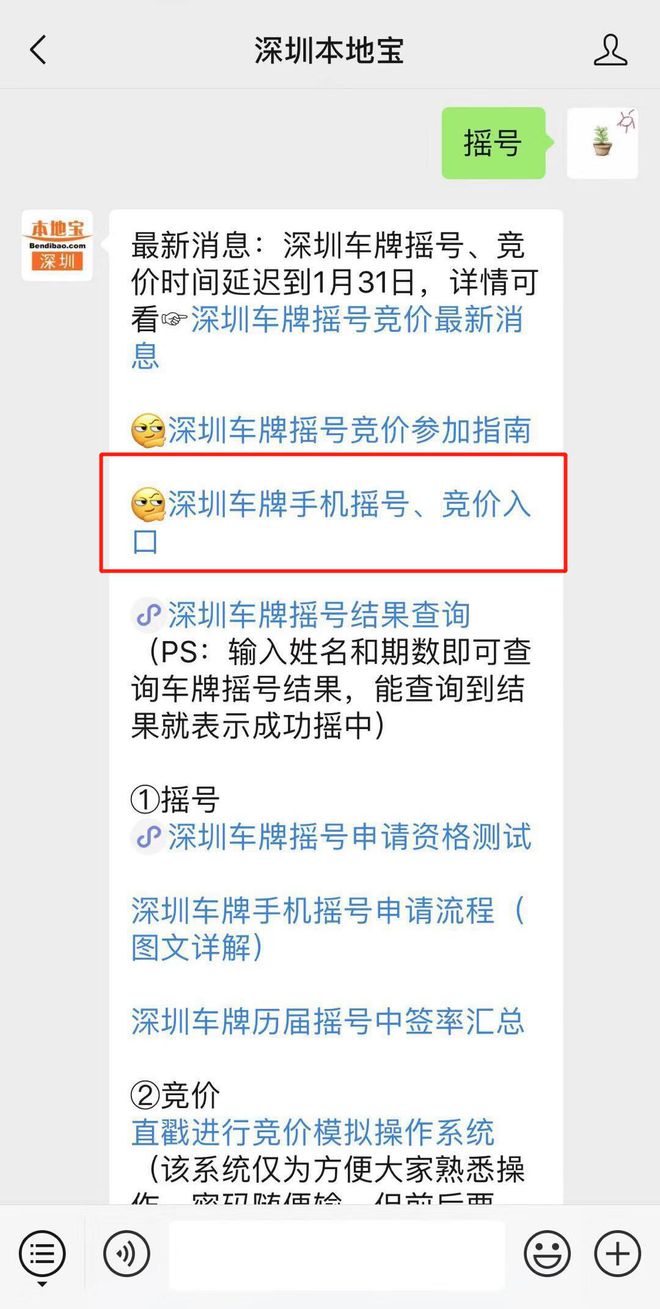Open 直戳进行竞价模拟操作系统 link
The height and width of the screenshot is (1309, 660).
coord(313,1133)
